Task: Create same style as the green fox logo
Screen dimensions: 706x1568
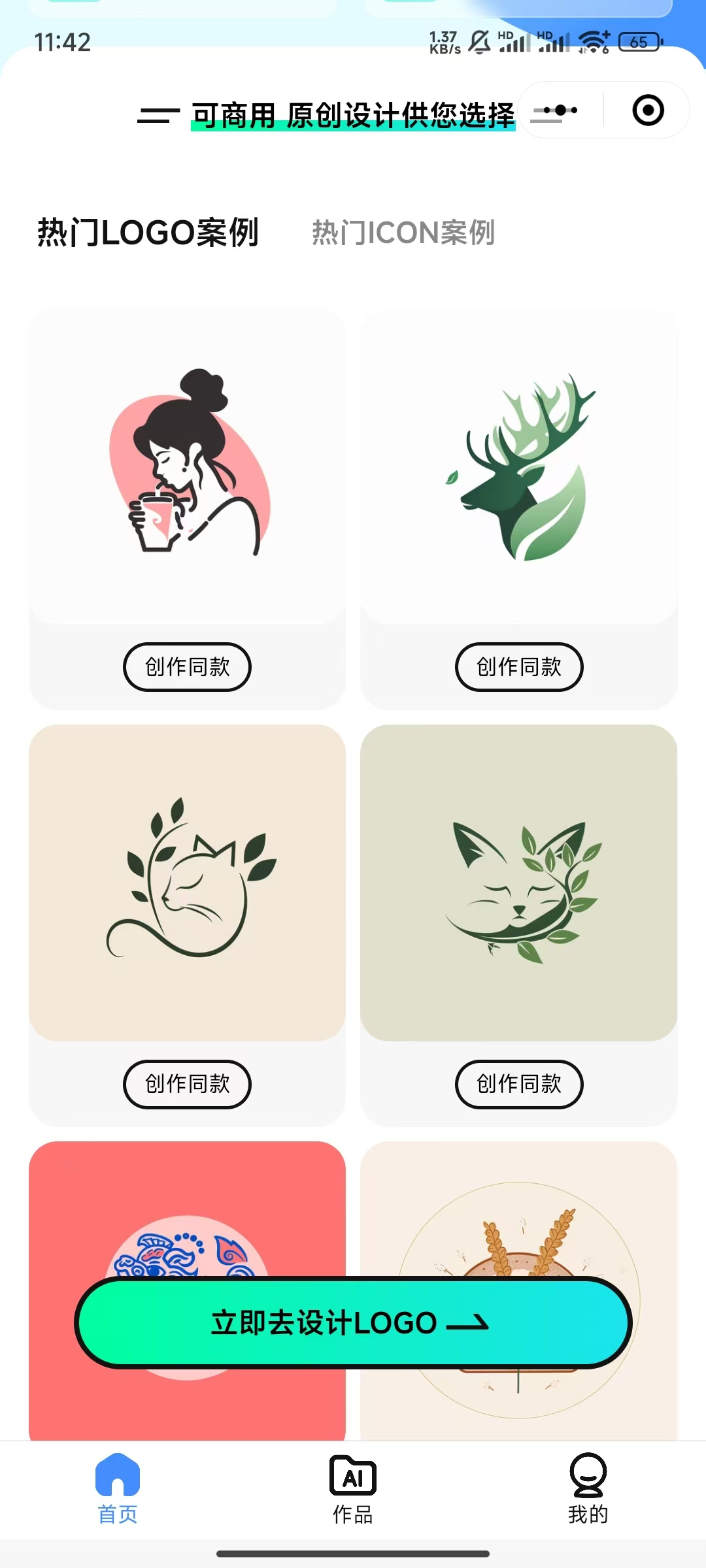Action: (x=519, y=1085)
